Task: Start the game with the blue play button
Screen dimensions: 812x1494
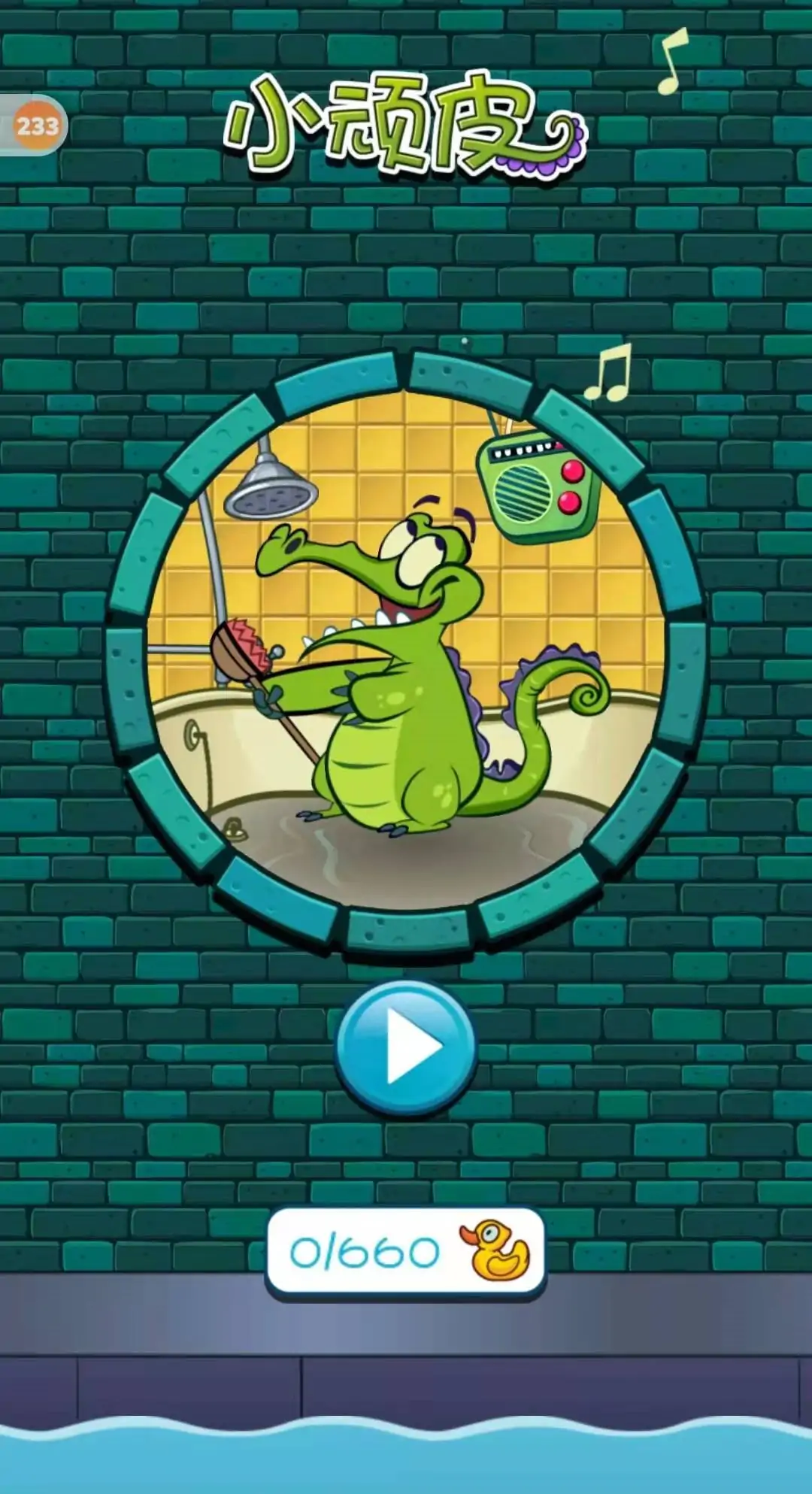Action: [405, 1046]
